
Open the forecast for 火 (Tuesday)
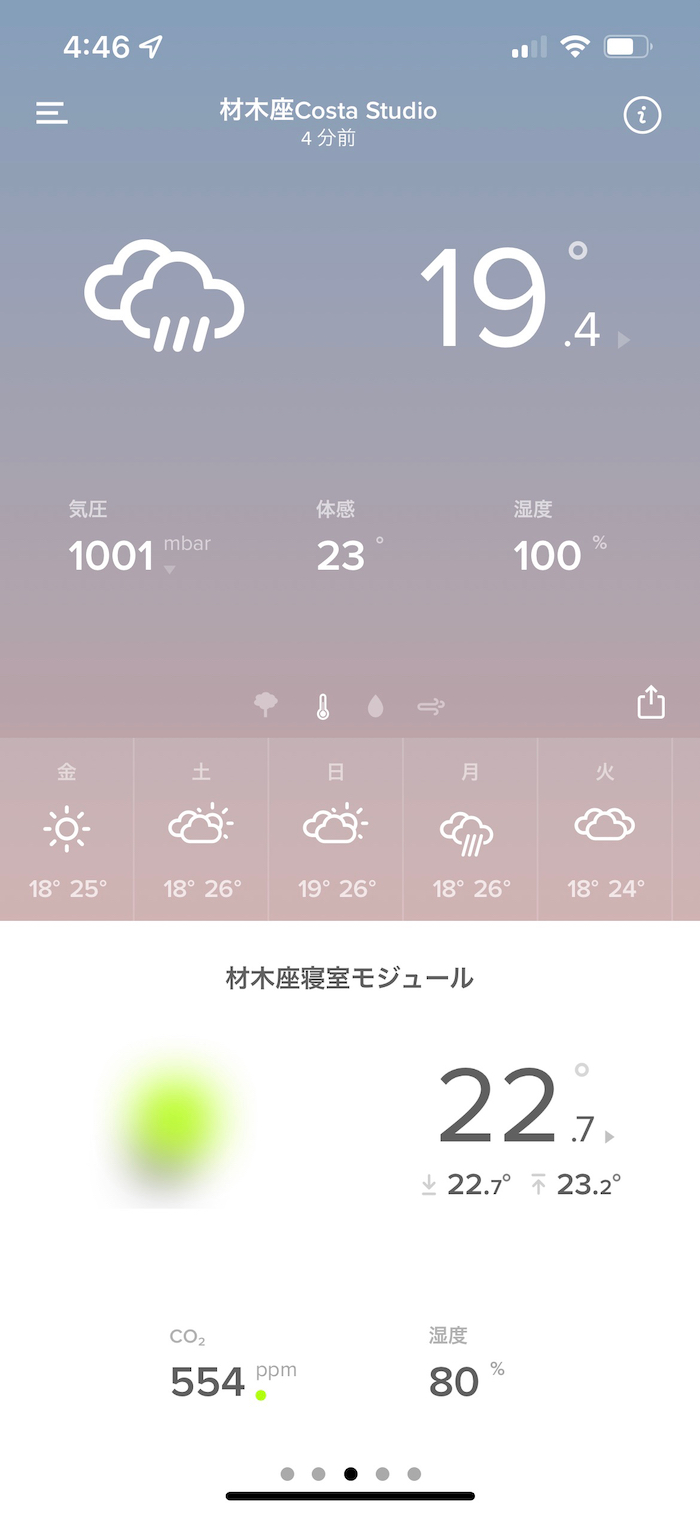(x=605, y=829)
